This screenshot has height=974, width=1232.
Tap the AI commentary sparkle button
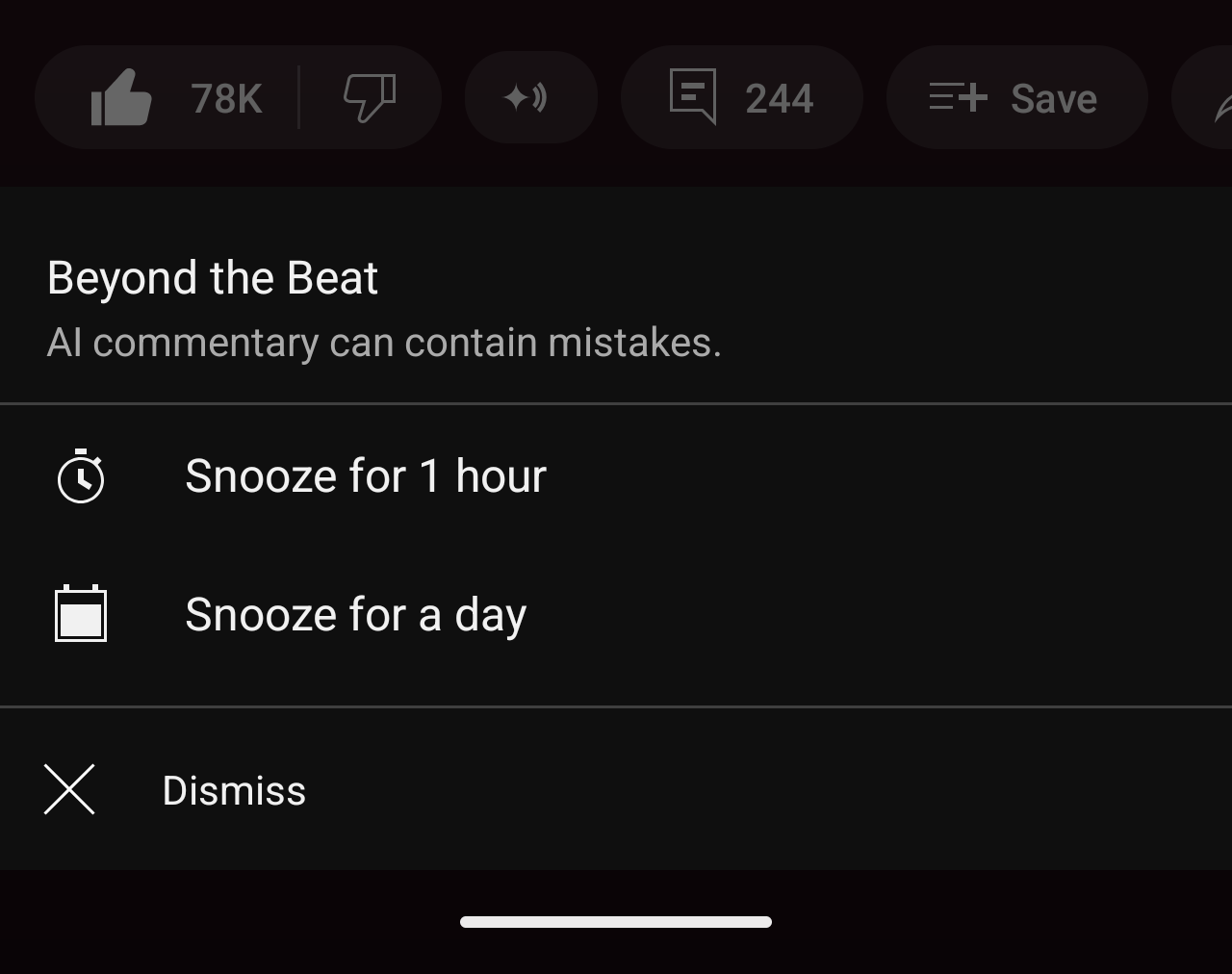pos(530,98)
